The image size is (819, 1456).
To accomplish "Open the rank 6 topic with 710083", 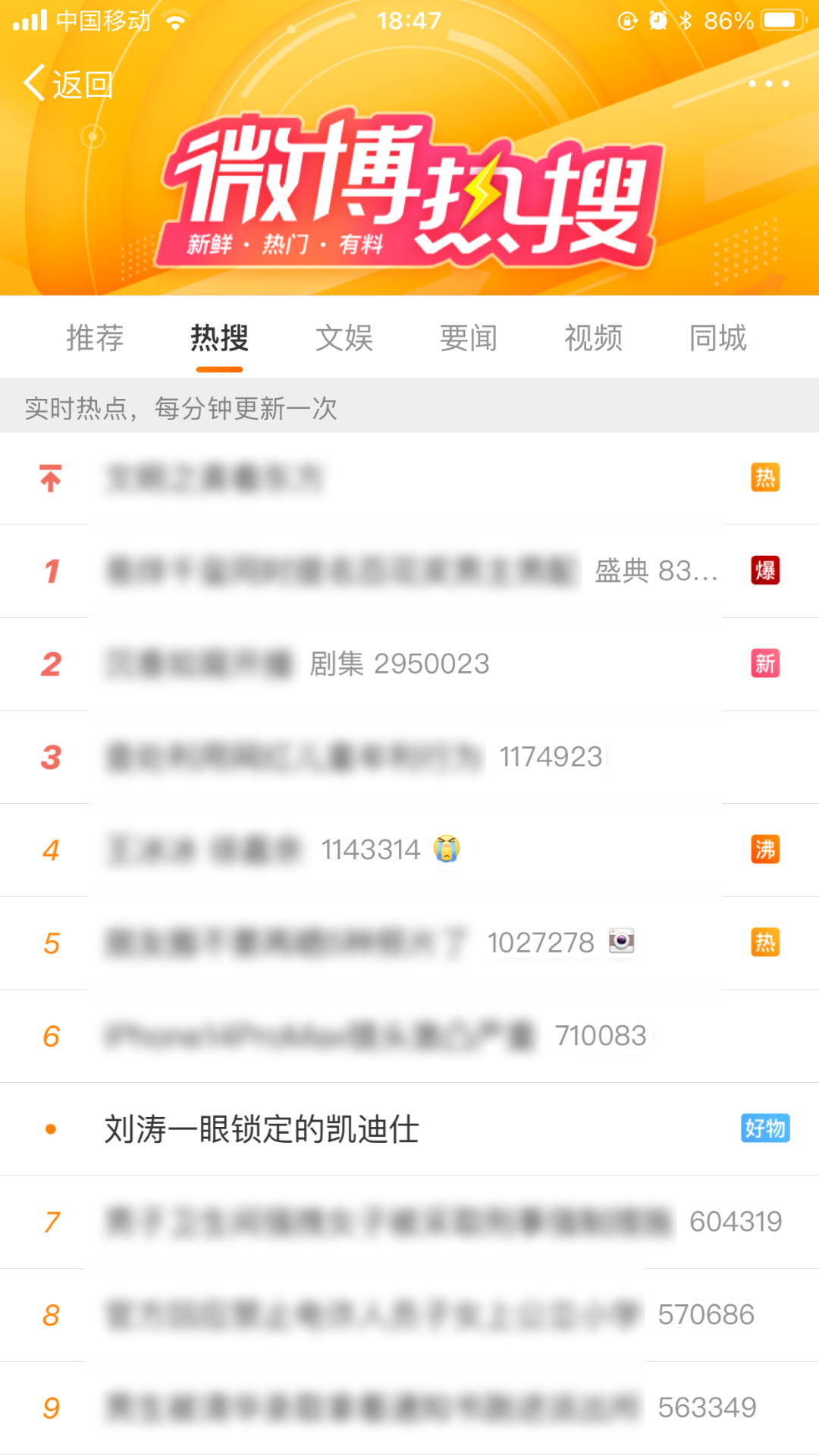I will tap(375, 1036).
